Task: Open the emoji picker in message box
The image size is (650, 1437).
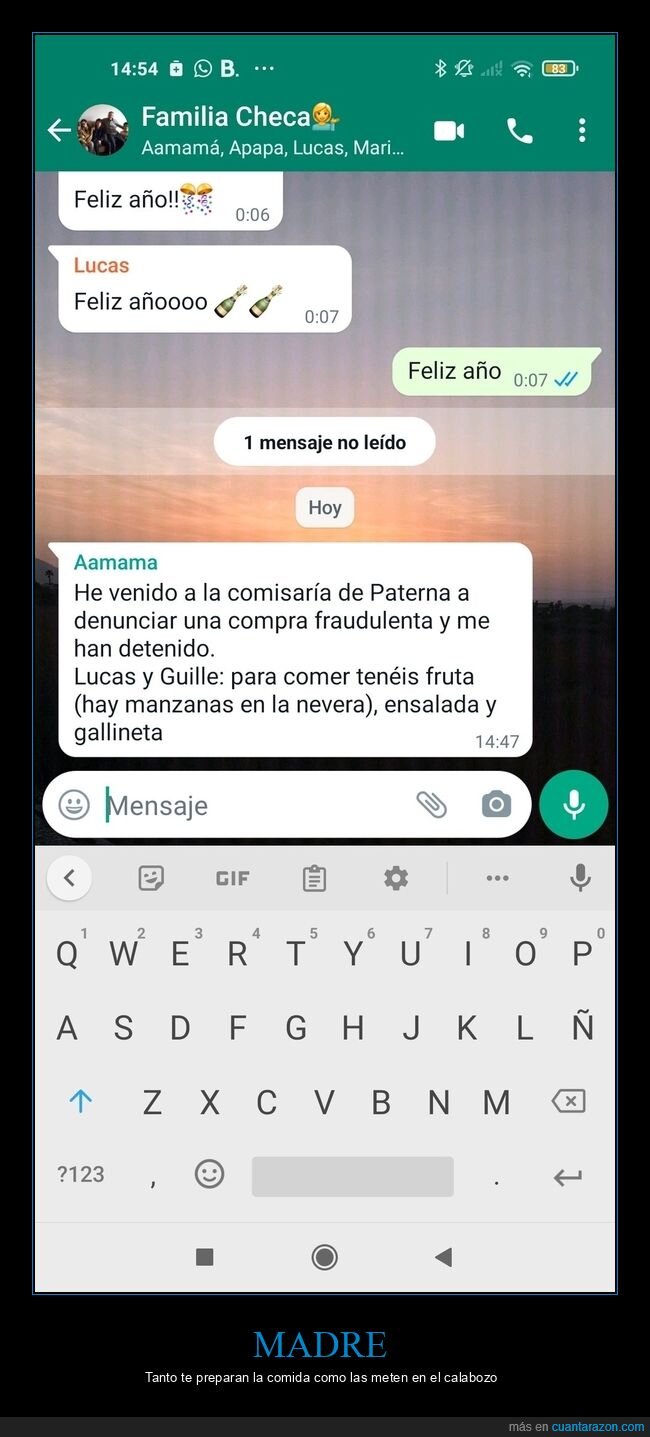Action: click(x=73, y=804)
